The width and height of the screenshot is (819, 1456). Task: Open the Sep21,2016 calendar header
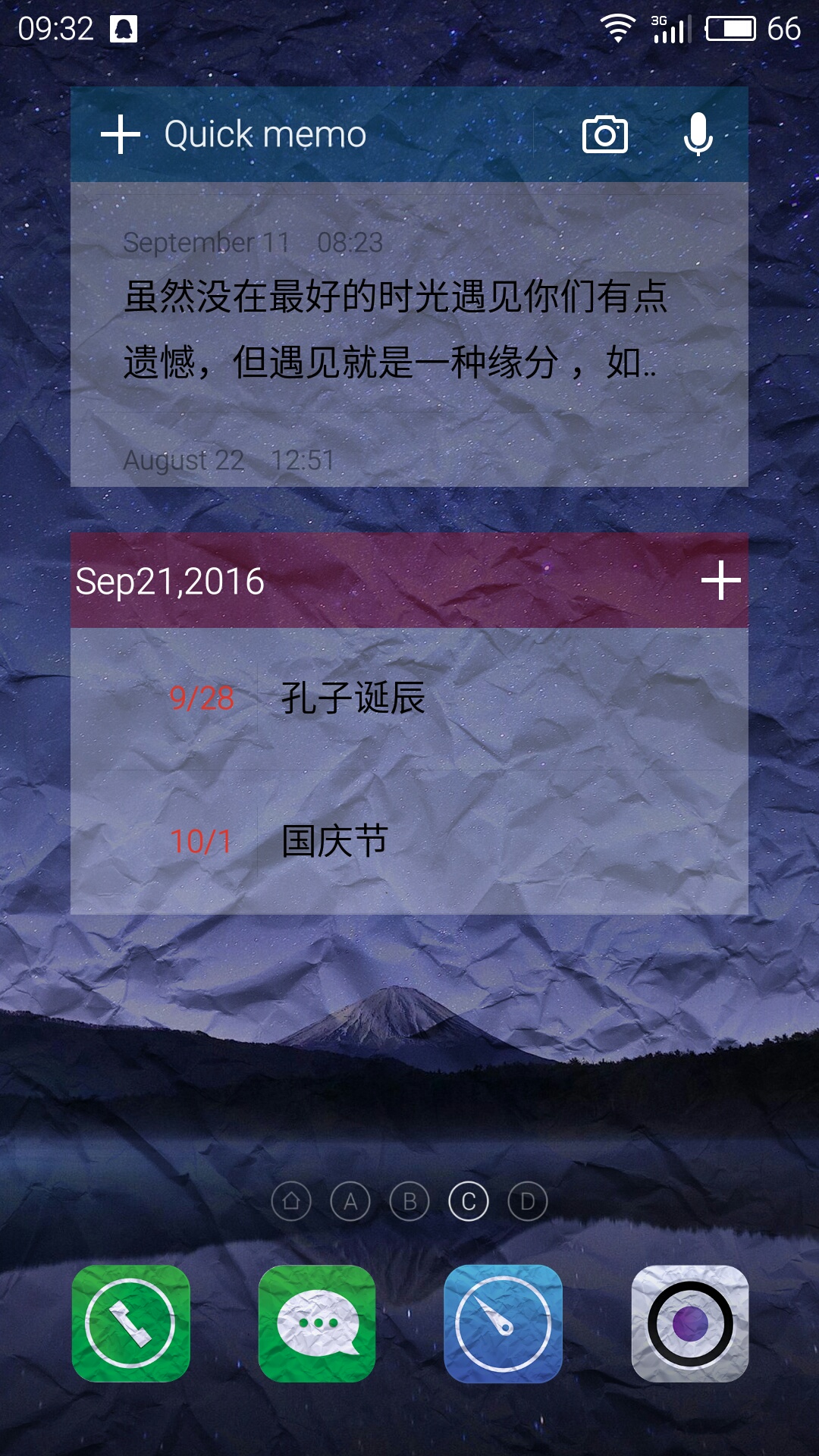pos(170,582)
